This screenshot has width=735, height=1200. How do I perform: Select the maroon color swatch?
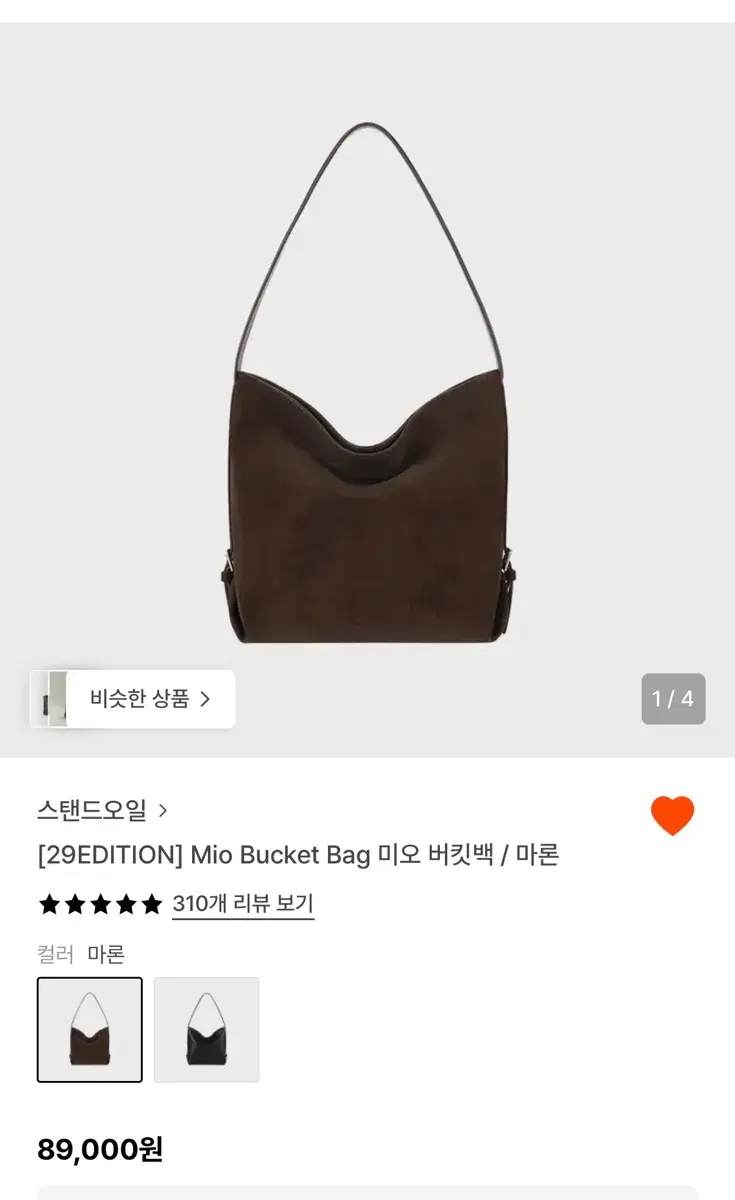[90, 1029]
